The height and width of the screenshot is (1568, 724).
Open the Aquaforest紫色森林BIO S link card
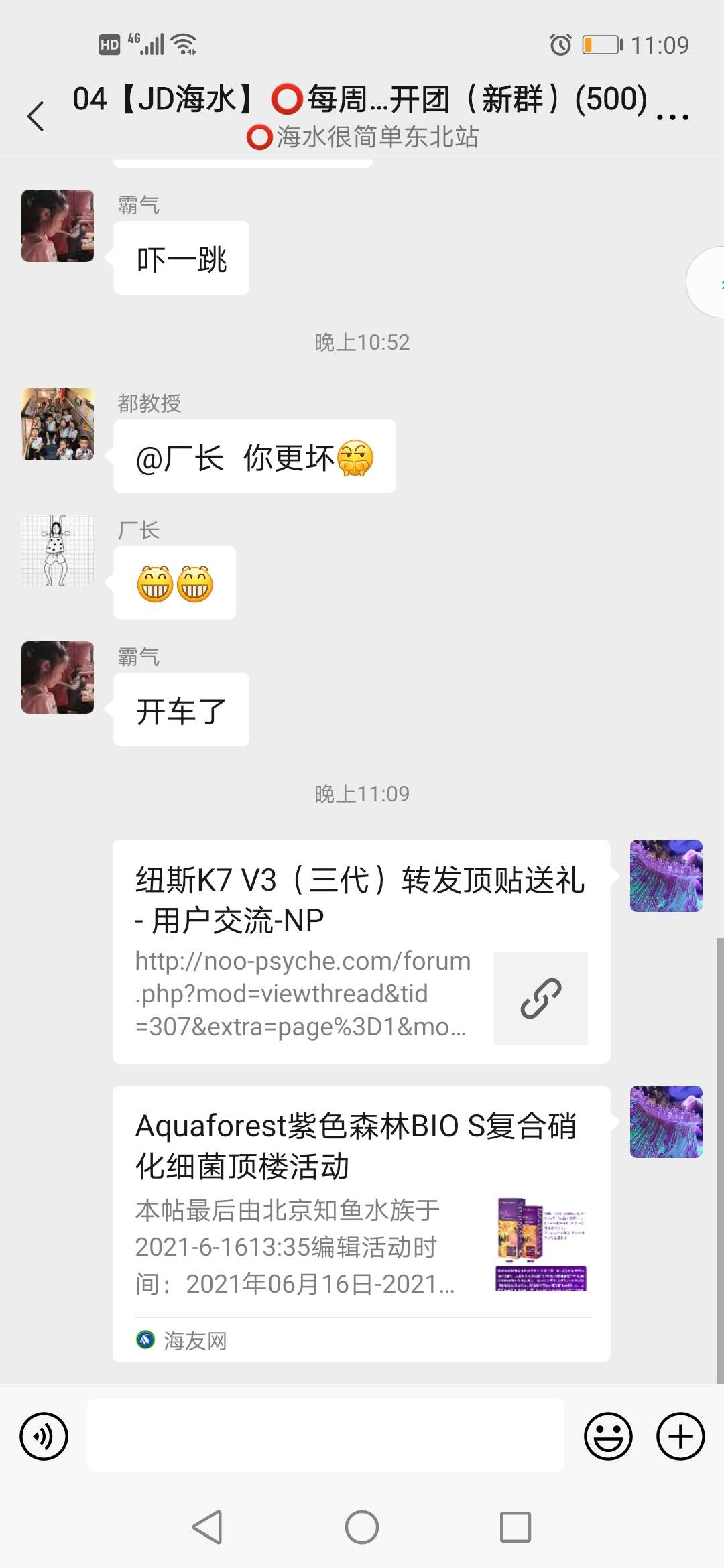[361, 1223]
